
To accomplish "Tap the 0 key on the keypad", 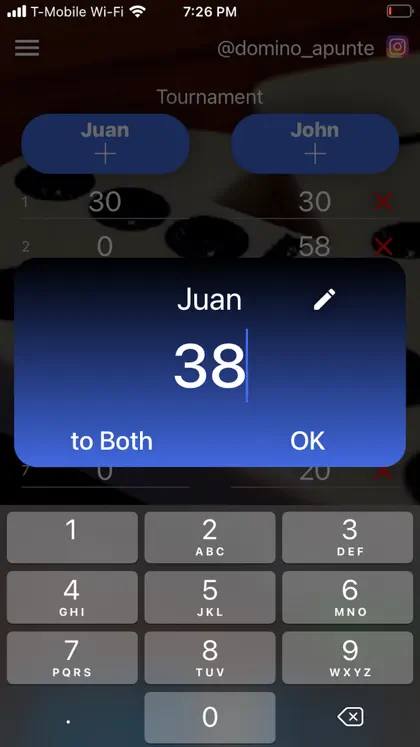I will [x=210, y=717].
